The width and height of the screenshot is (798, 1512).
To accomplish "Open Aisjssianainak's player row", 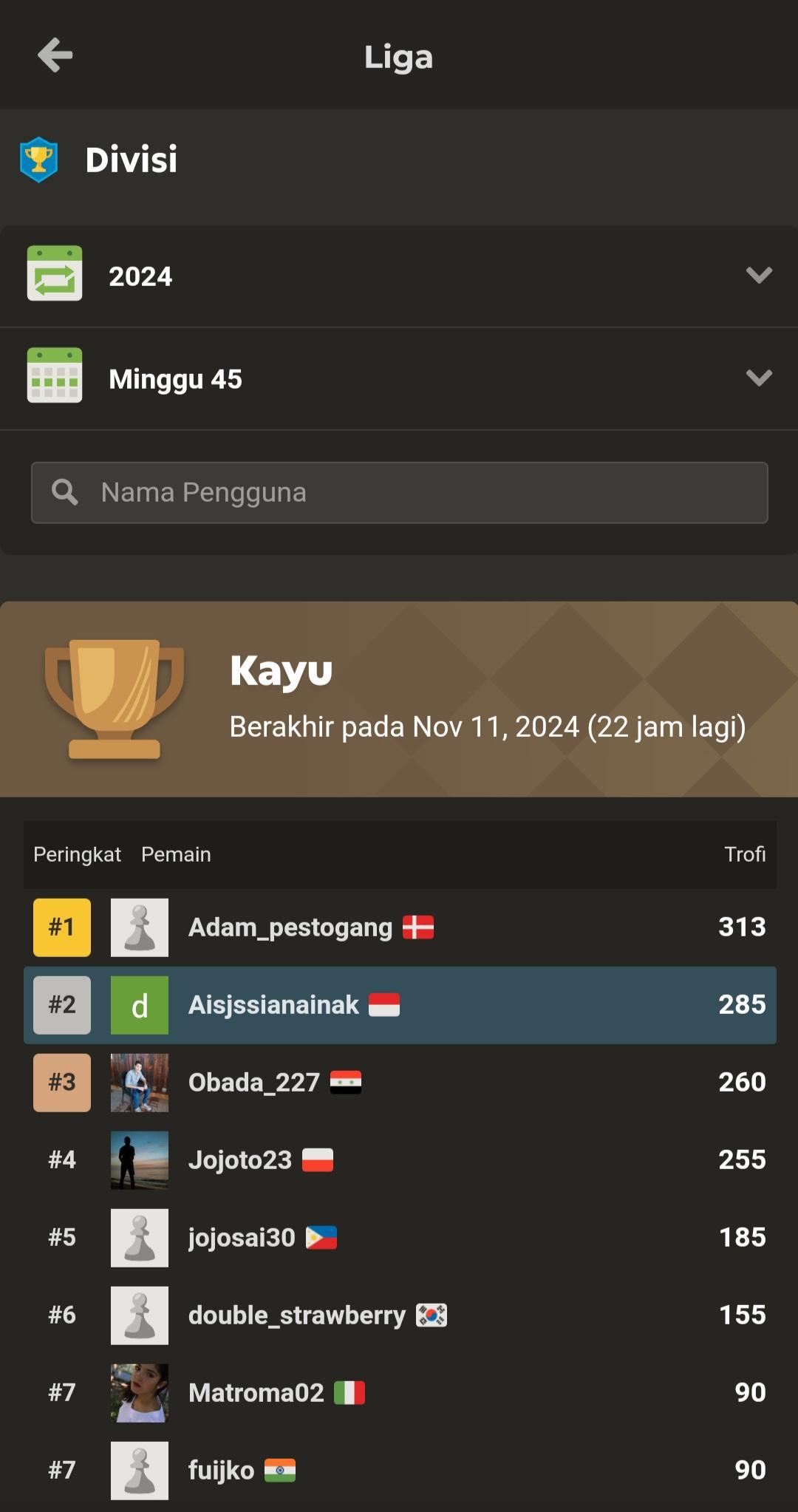I will 273,1005.
